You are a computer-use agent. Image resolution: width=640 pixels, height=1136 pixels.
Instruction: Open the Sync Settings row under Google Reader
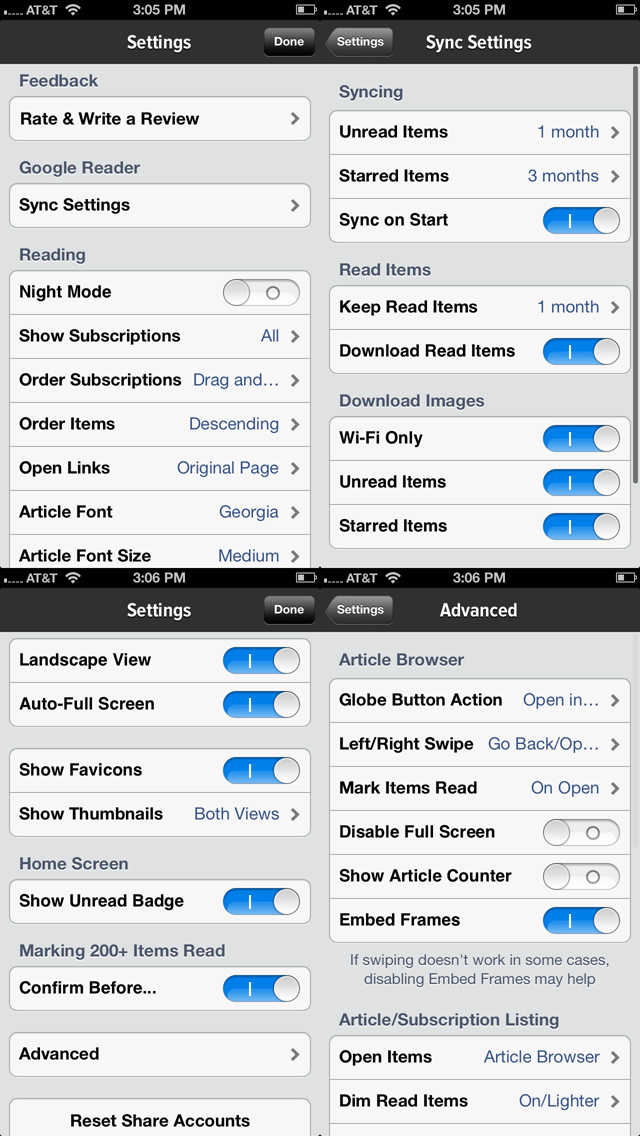159,205
